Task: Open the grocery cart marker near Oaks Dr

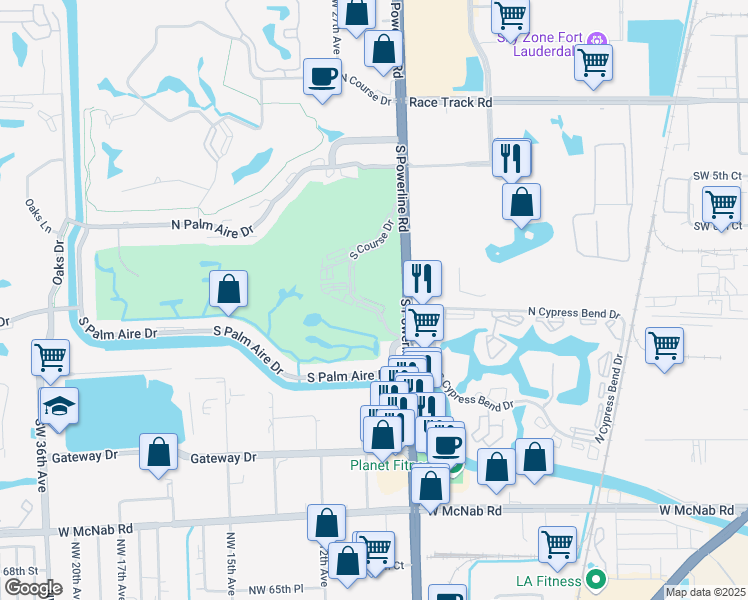Action: (x=50, y=356)
